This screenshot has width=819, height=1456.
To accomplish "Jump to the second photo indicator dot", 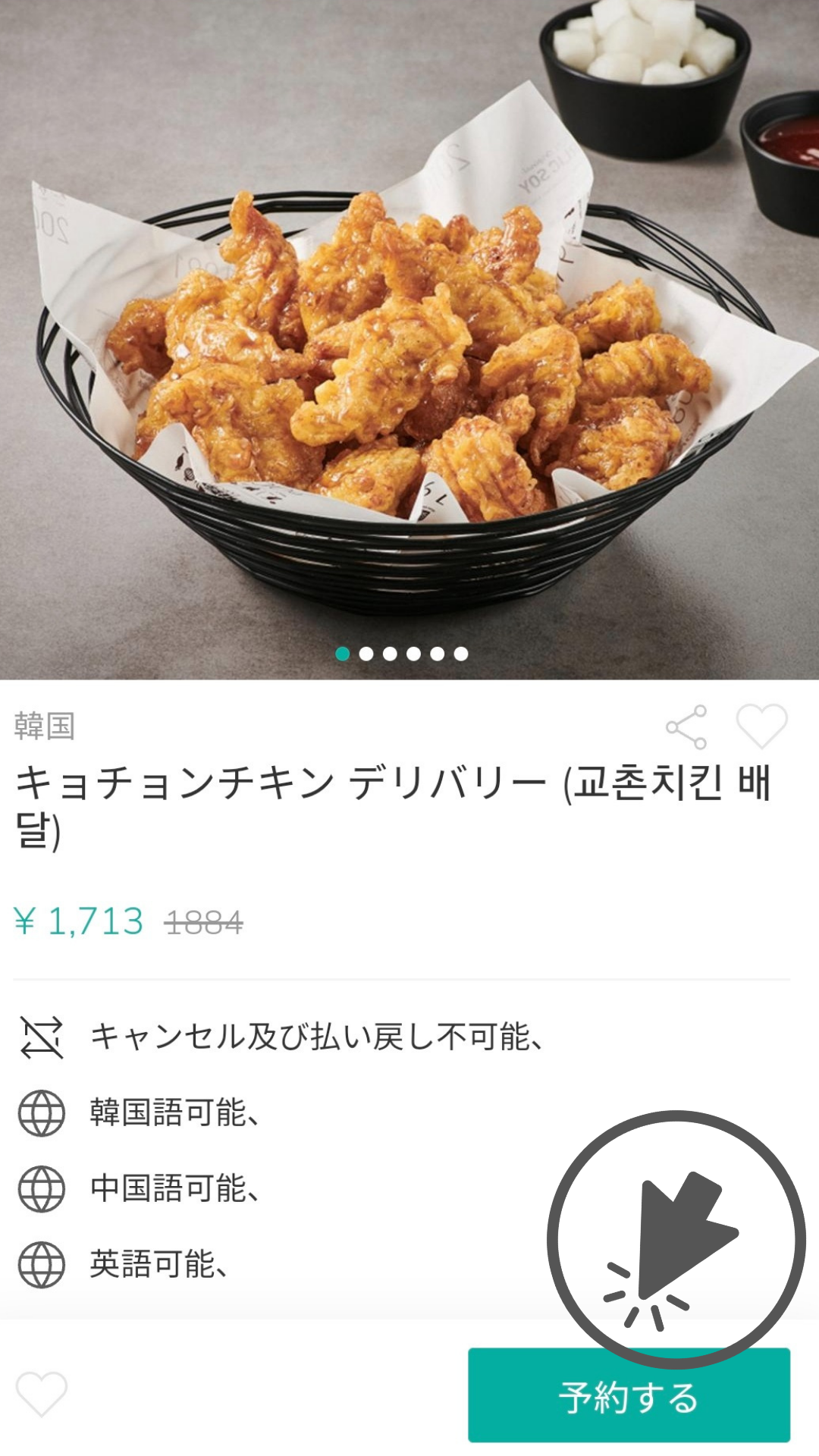I will [366, 654].
